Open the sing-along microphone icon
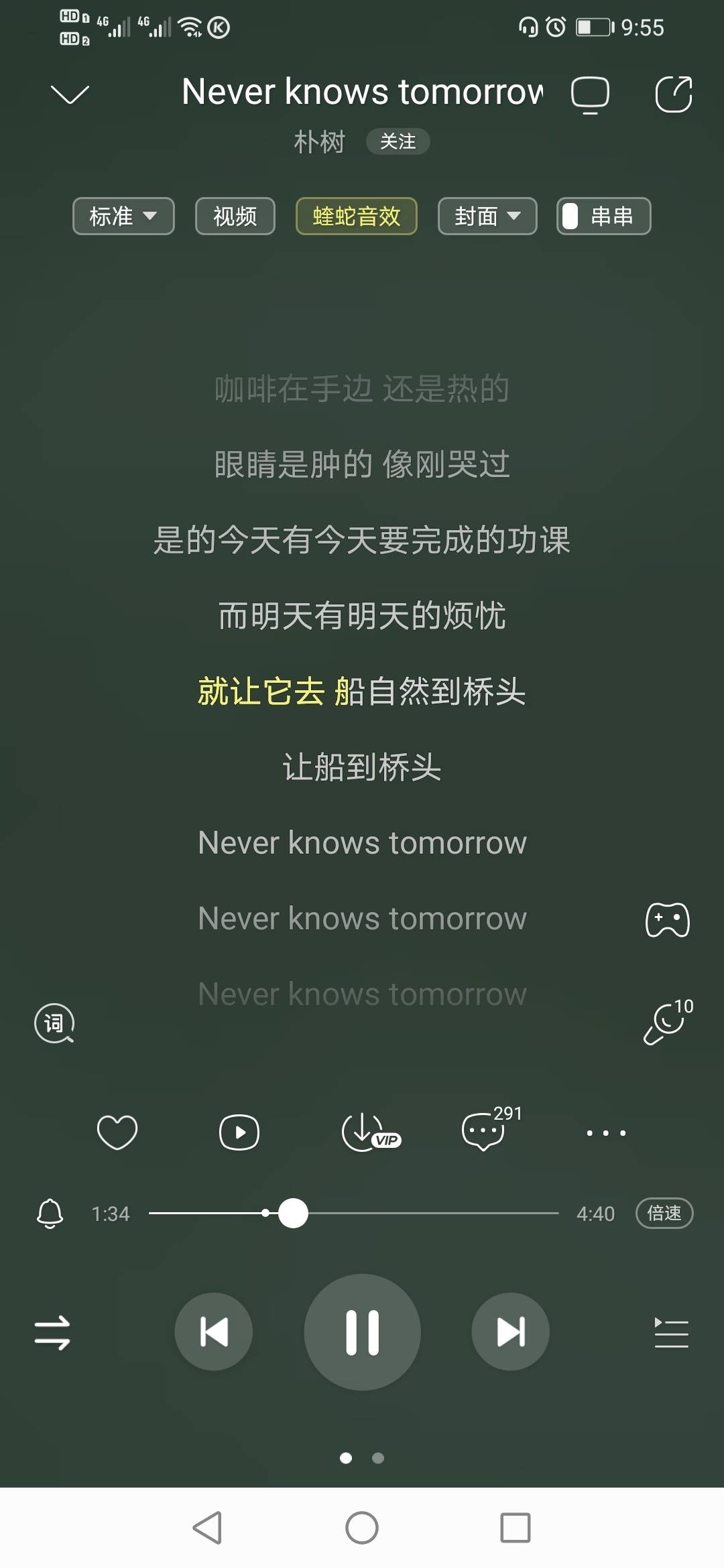Image resolution: width=724 pixels, height=1568 pixels. tap(666, 1023)
